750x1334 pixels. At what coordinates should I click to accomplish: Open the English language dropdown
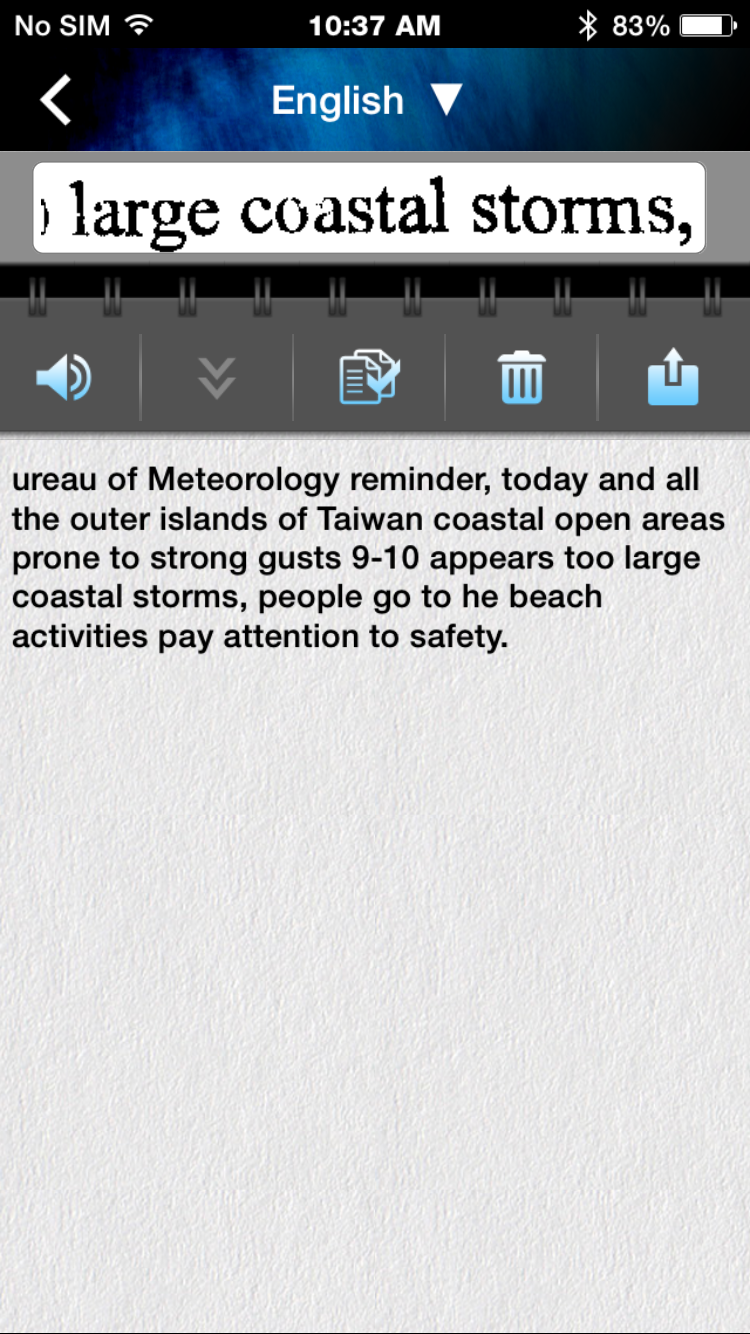pyautogui.click(x=366, y=100)
